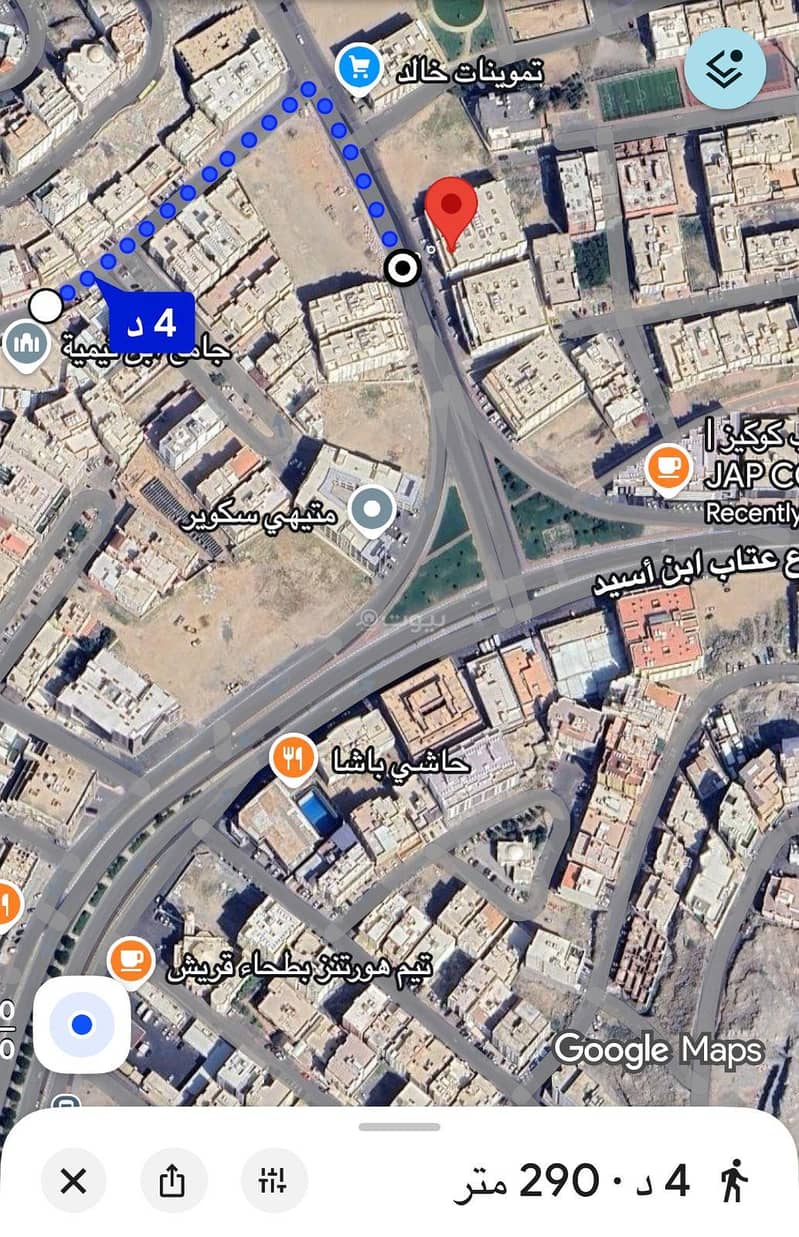Open the حاشي باشا restaurant pin
The width and height of the screenshot is (799, 1237).
tap(293, 759)
